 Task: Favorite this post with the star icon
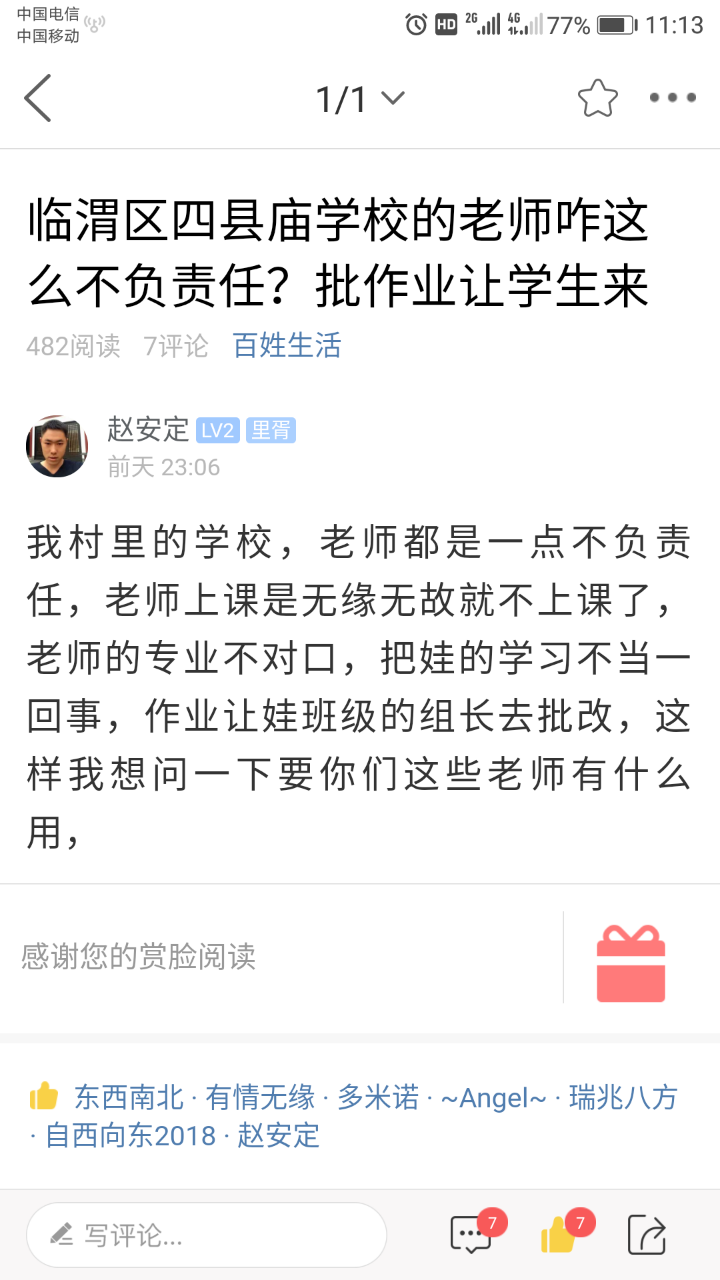coord(597,98)
